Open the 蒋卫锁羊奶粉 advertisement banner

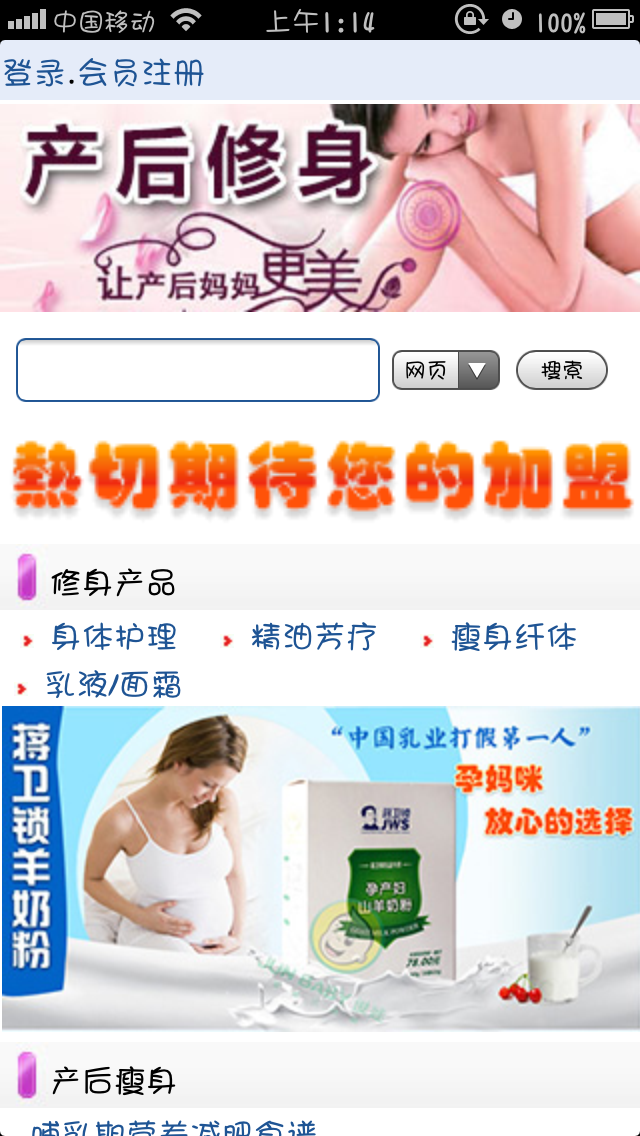click(320, 868)
